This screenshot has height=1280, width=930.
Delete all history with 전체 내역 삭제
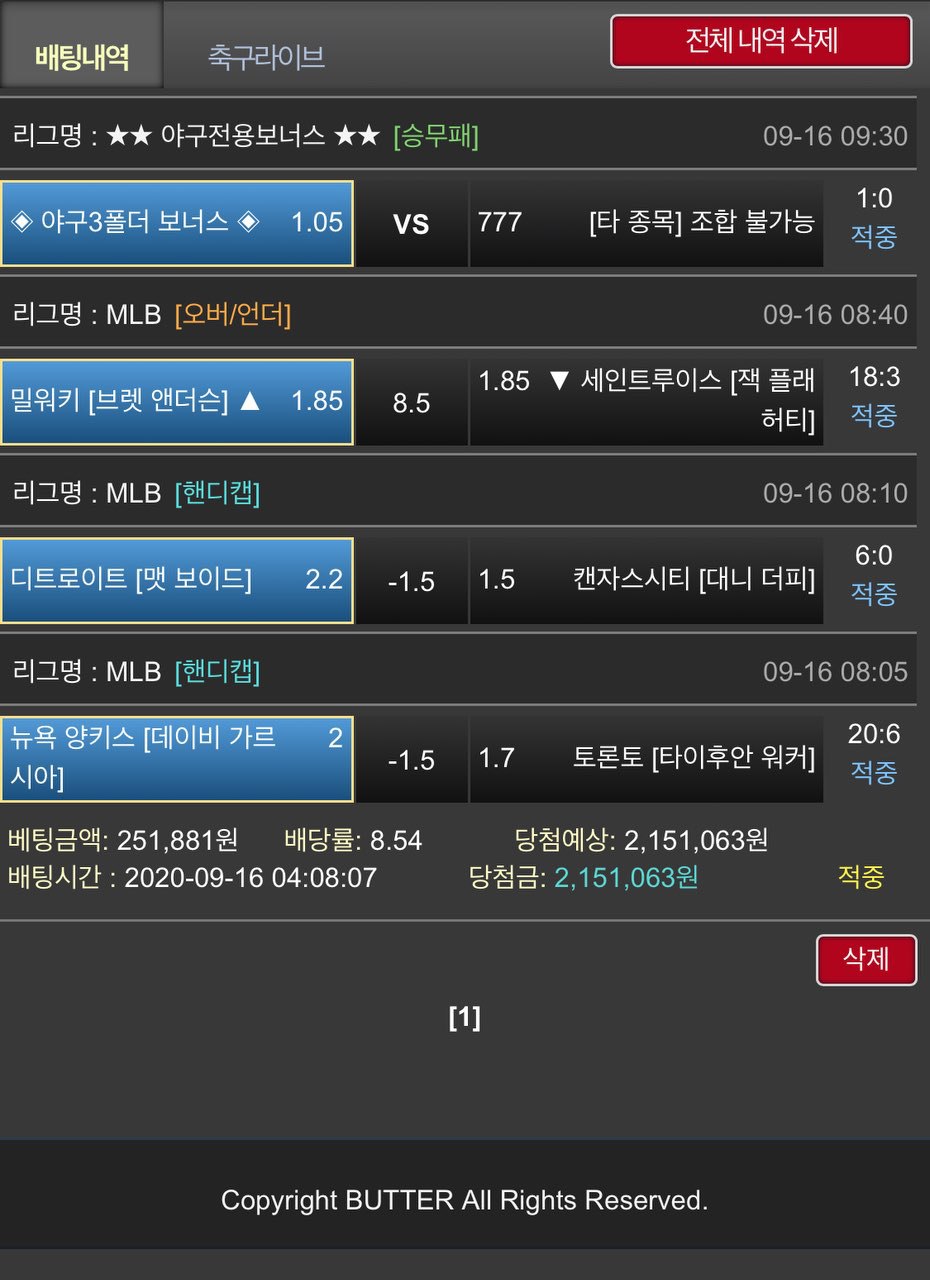(x=761, y=41)
